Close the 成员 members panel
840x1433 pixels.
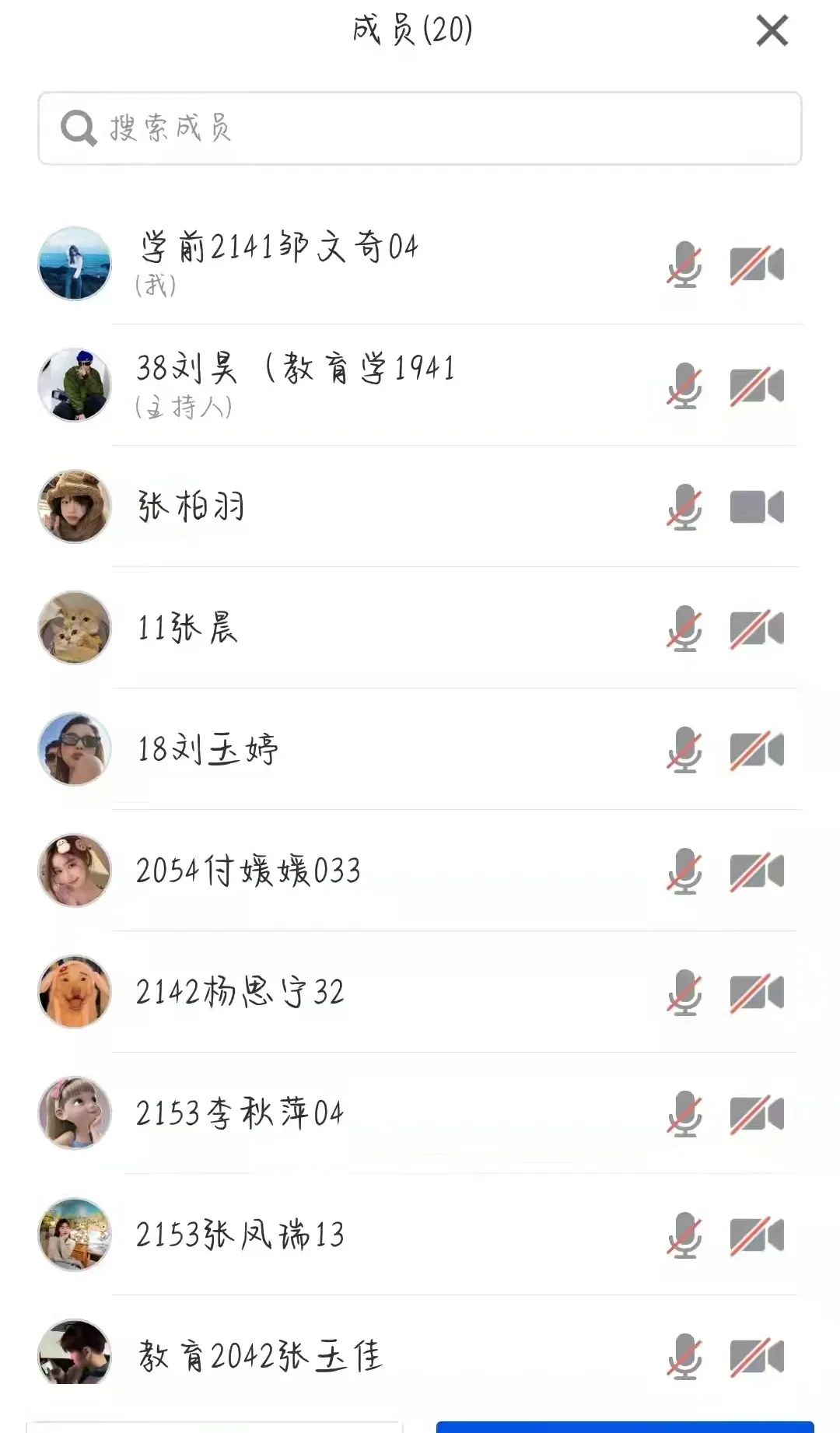772,31
